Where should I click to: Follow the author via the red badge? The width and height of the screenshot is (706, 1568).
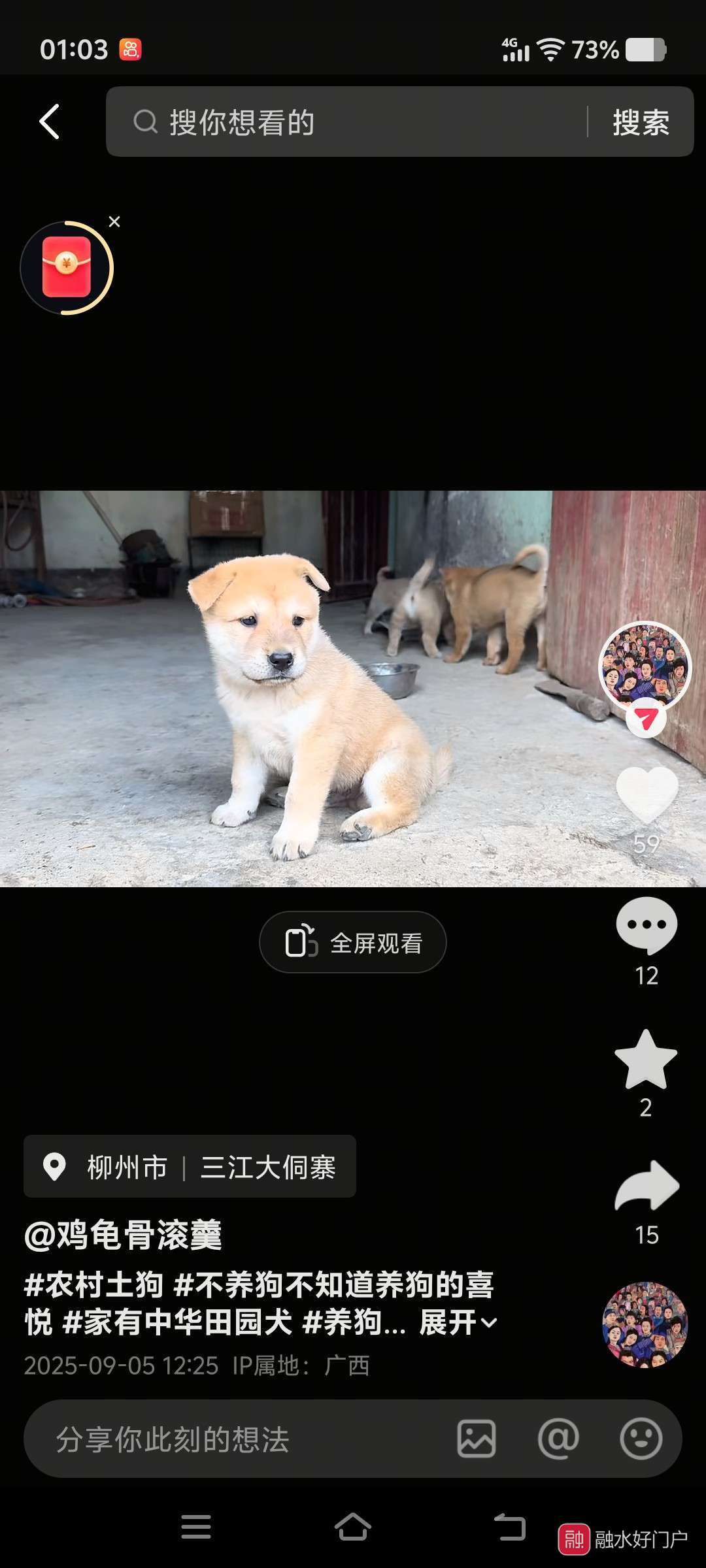pyautogui.click(x=646, y=719)
